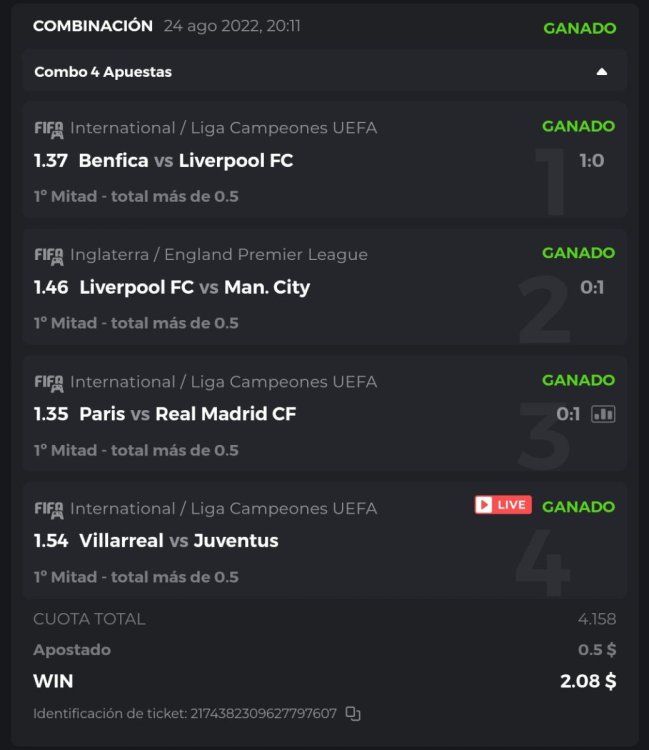Open the Benfica vs Liverpool FC bet

(186, 160)
